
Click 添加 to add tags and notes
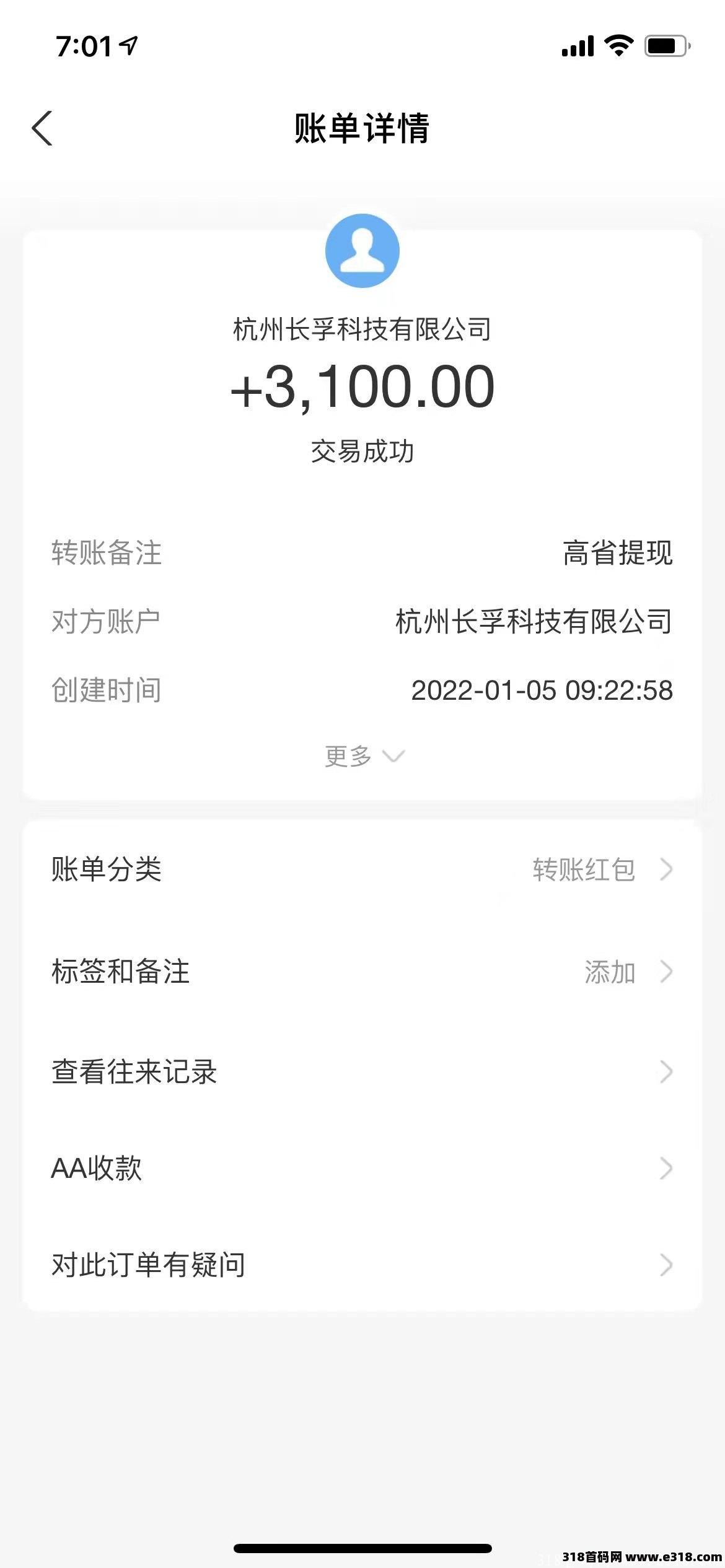610,970
